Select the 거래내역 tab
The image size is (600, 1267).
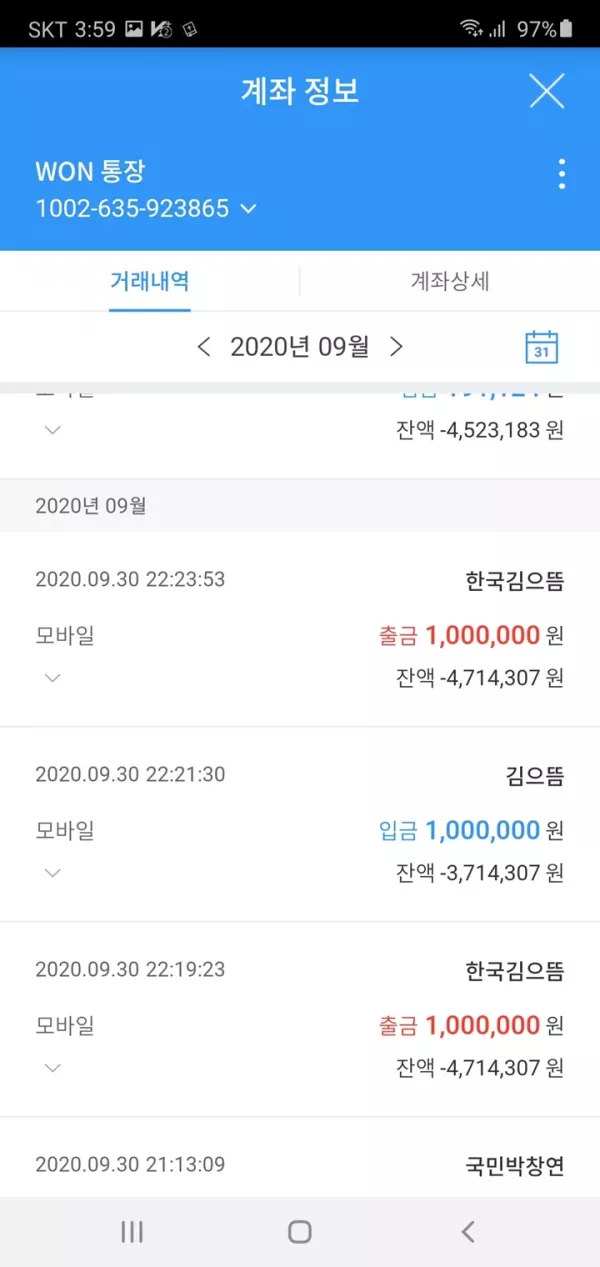150,281
